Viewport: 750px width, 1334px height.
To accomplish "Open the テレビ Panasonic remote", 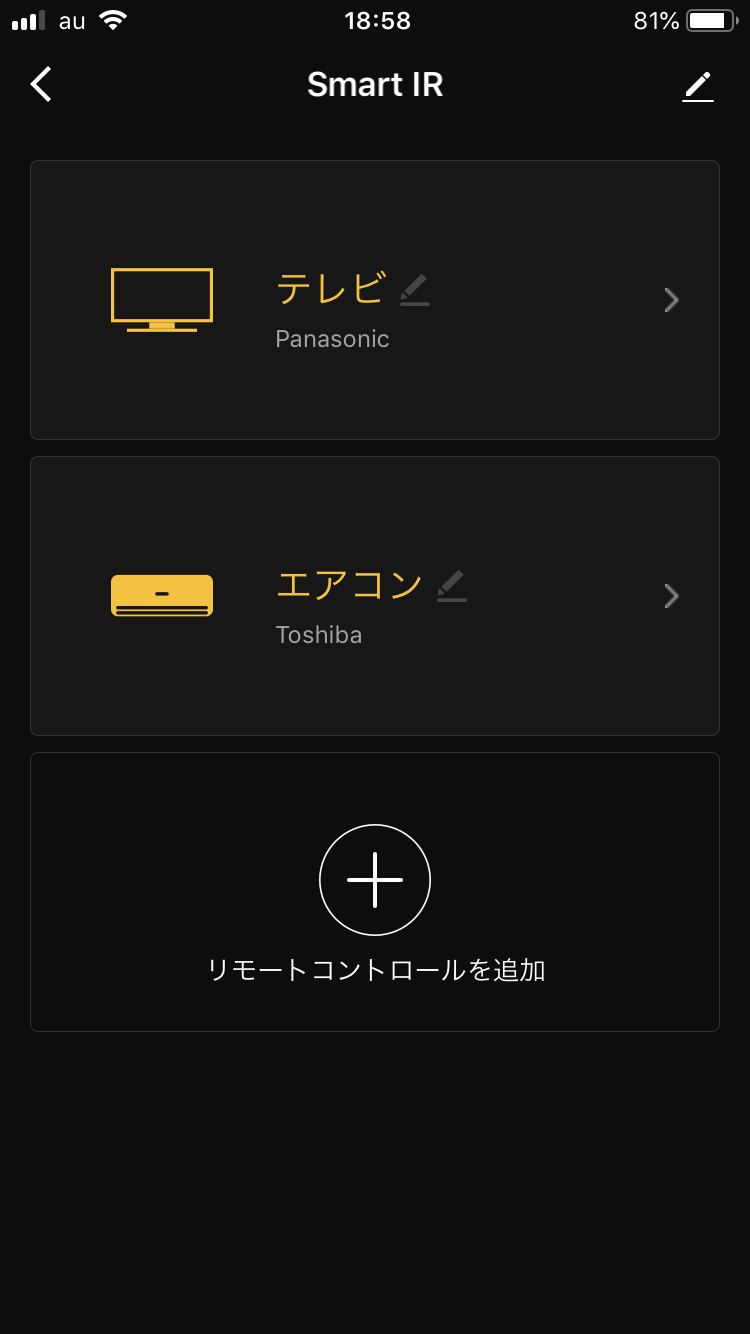I will [375, 300].
